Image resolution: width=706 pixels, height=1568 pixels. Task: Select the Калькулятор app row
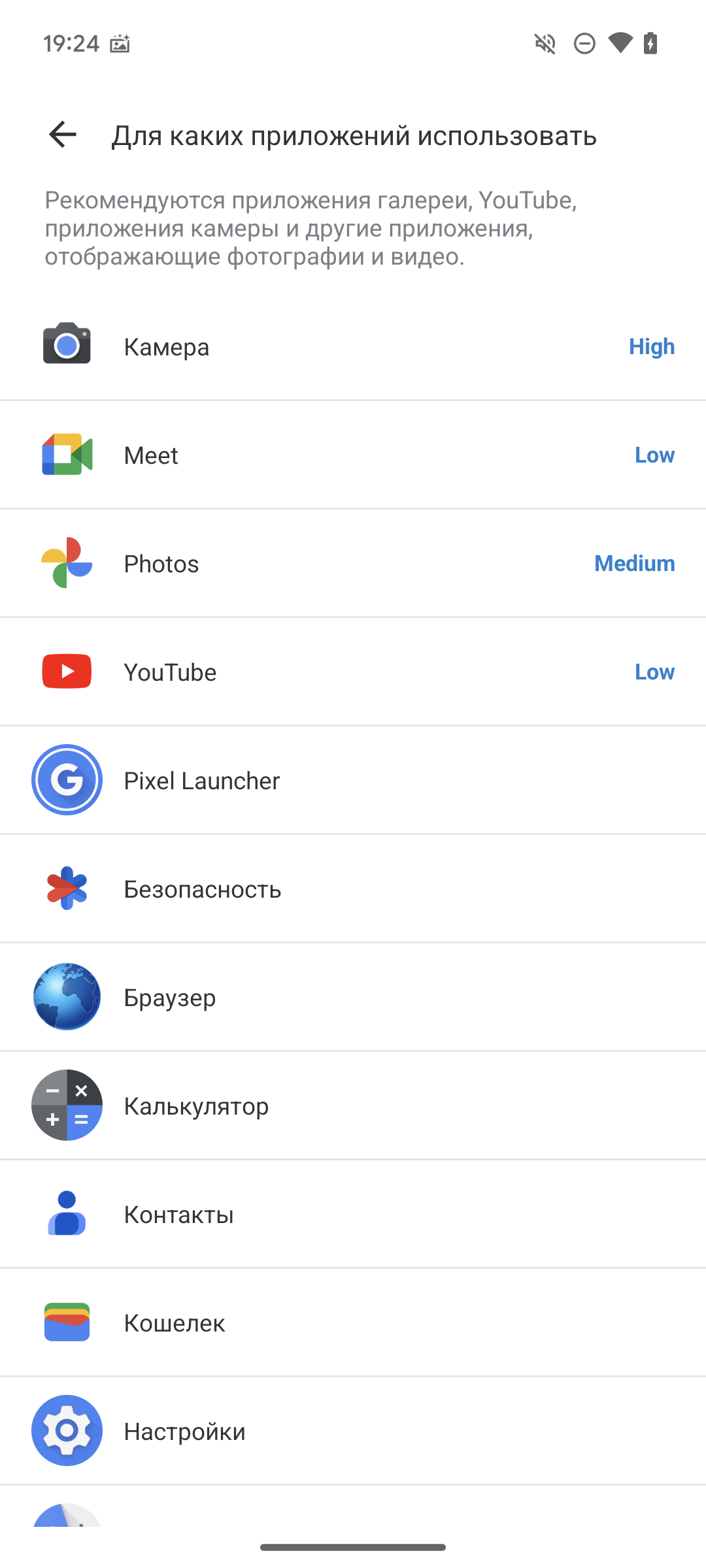click(x=353, y=1105)
